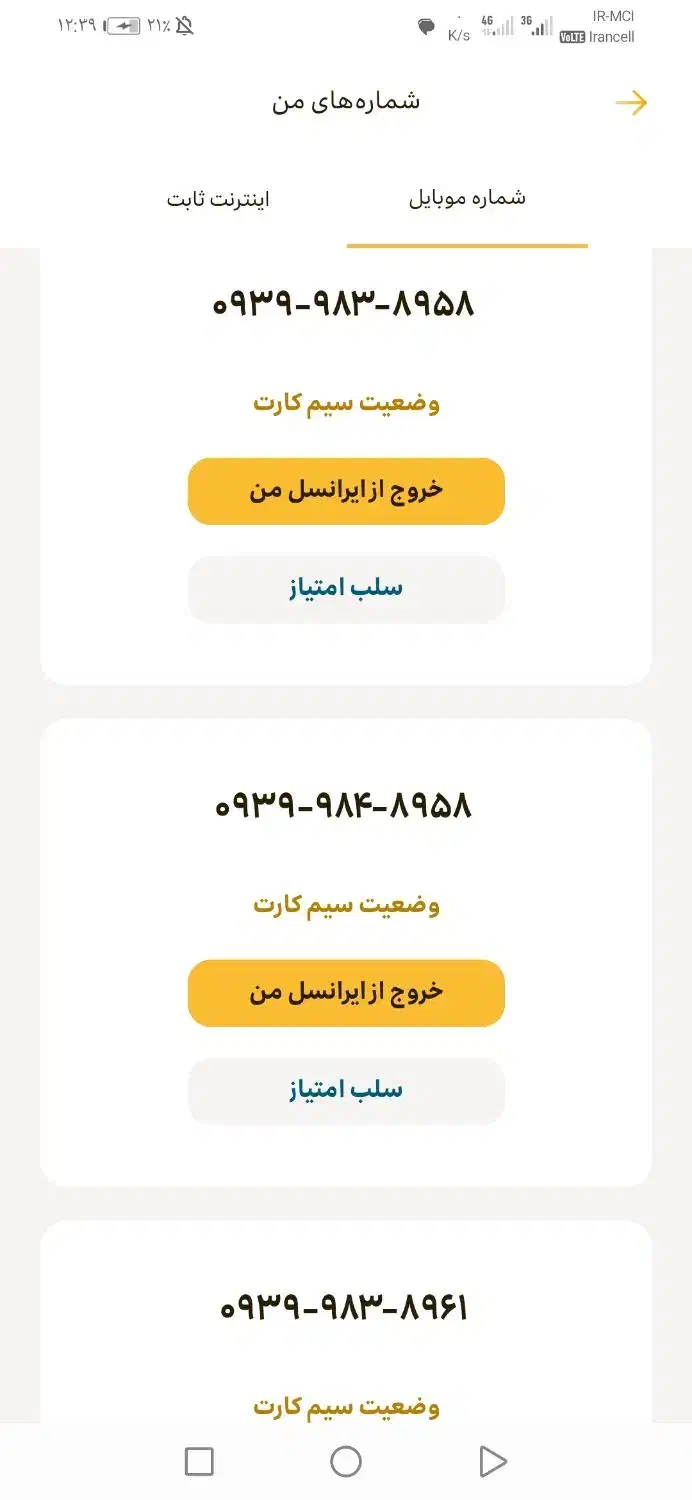Open وضعیت سیم کارت for 0939-984-8958

pyautogui.click(x=346, y=905)
